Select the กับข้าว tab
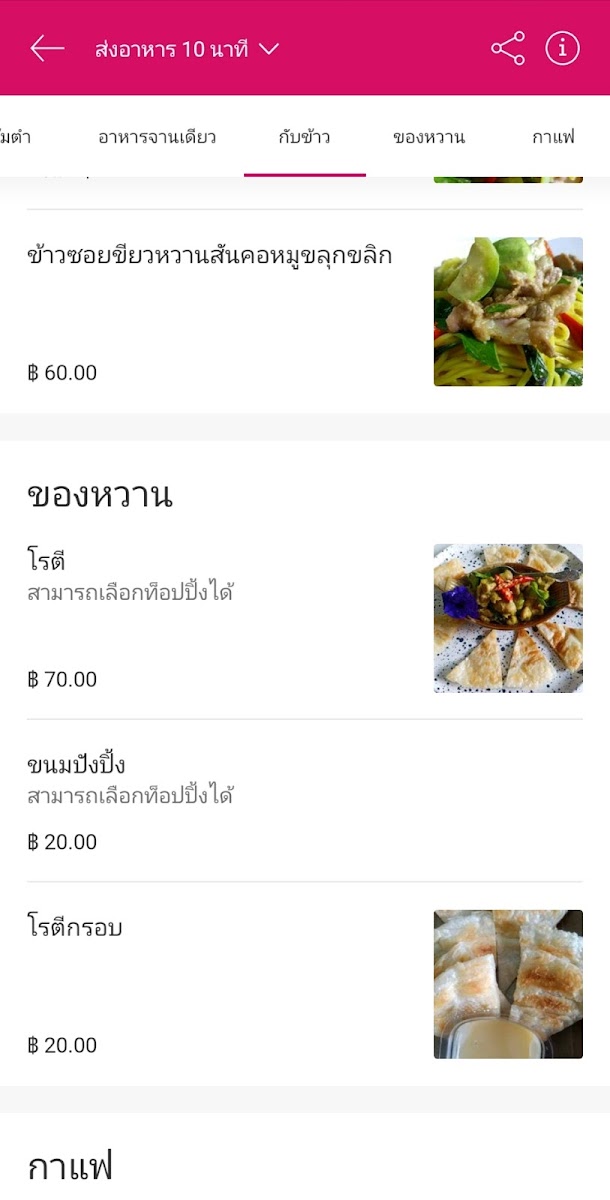The height and width of the screenshot is (1200, 610). coord(304,137)
